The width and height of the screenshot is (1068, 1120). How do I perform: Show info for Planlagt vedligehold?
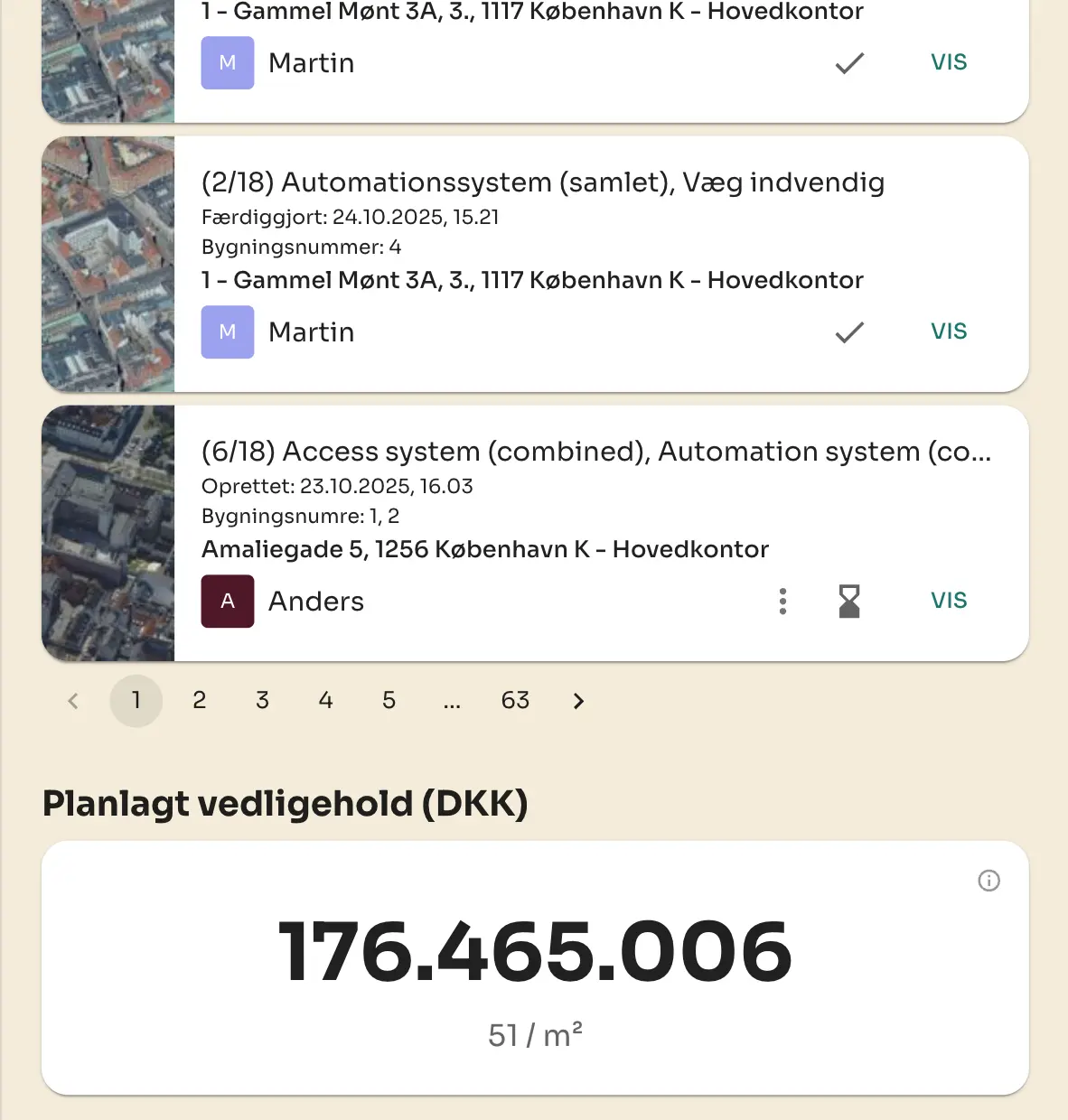(x=989, y=881)
